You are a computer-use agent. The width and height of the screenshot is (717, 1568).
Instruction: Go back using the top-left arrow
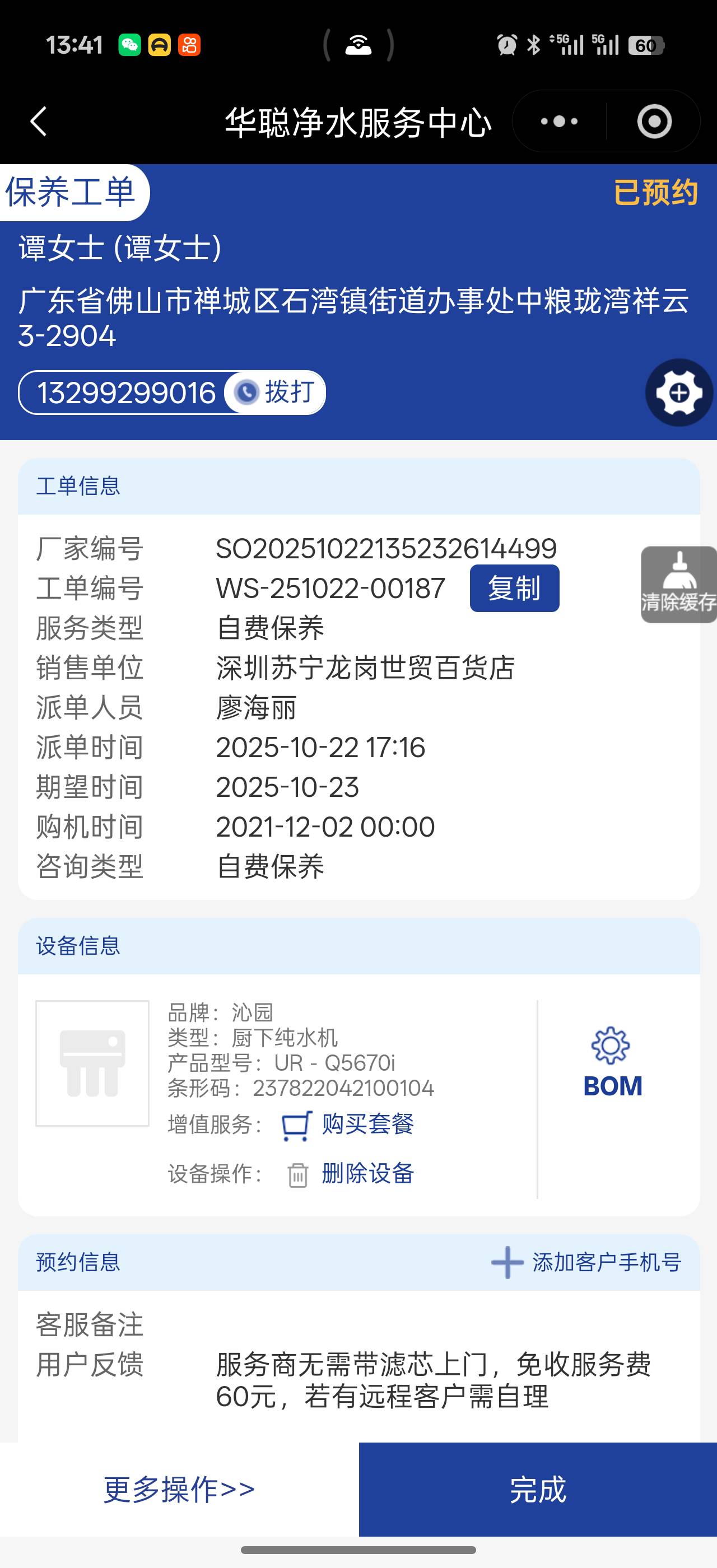39,121
